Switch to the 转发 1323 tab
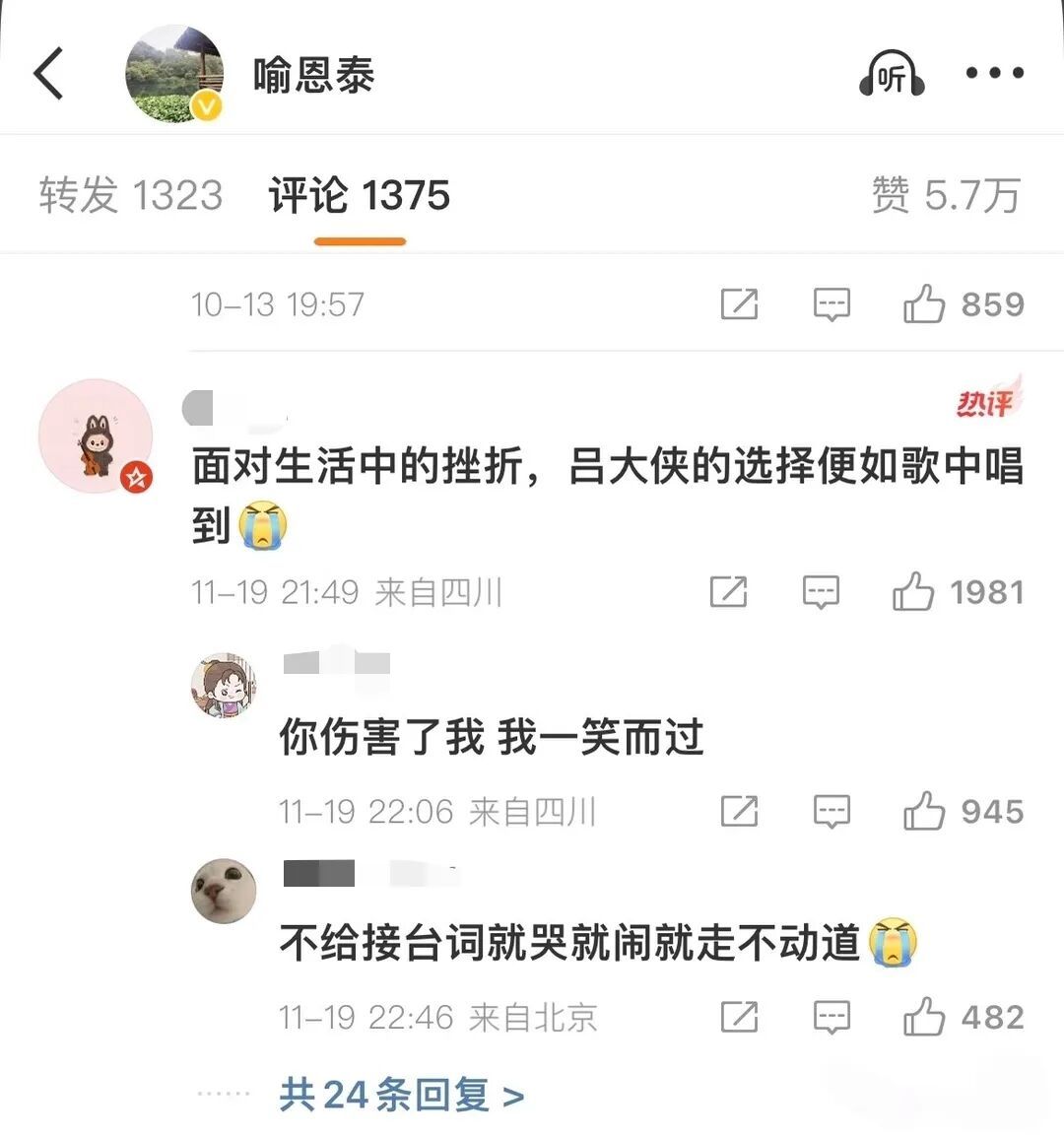1064x1137 pixels. [131, 195]
